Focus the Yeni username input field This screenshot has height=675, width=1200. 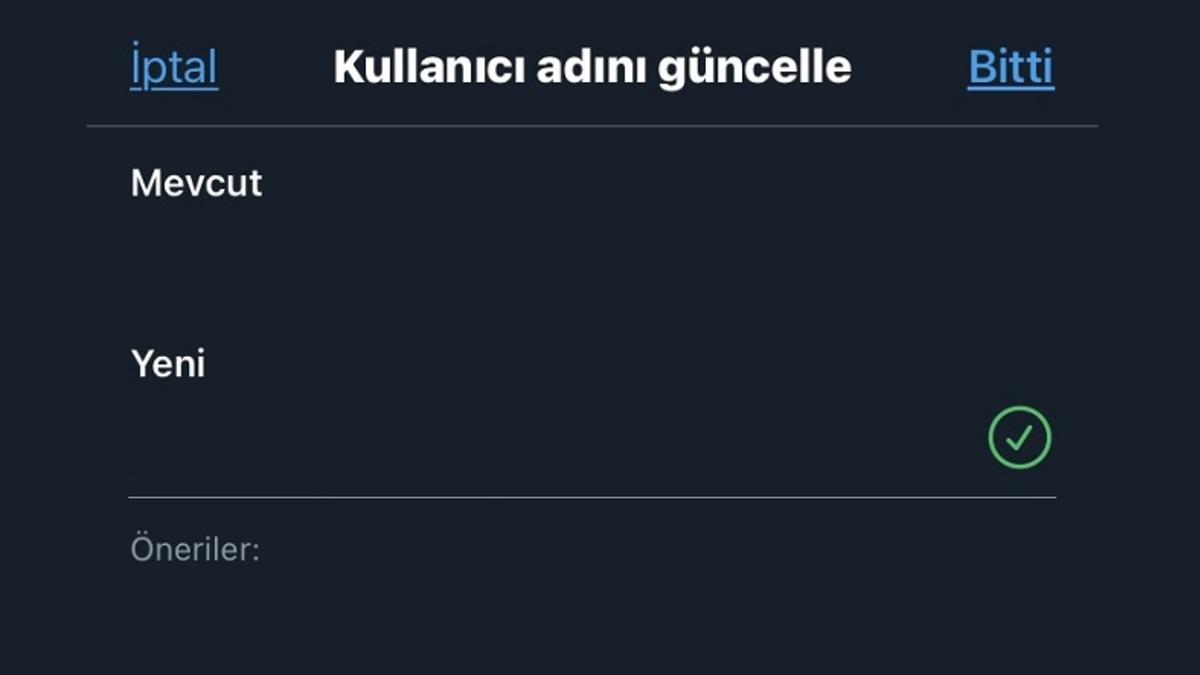click(x=550, y=440)
